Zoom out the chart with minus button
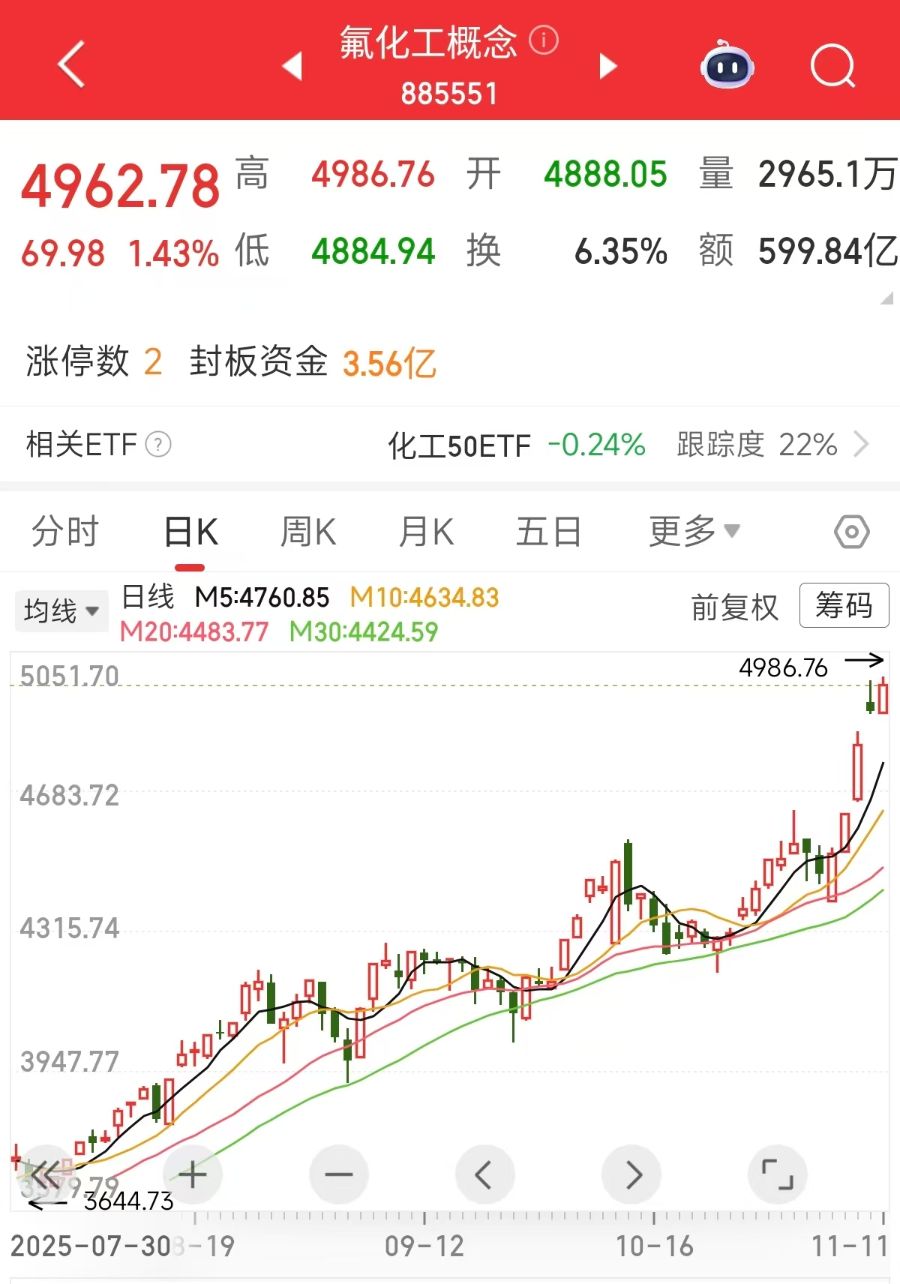 (338, 1174)
